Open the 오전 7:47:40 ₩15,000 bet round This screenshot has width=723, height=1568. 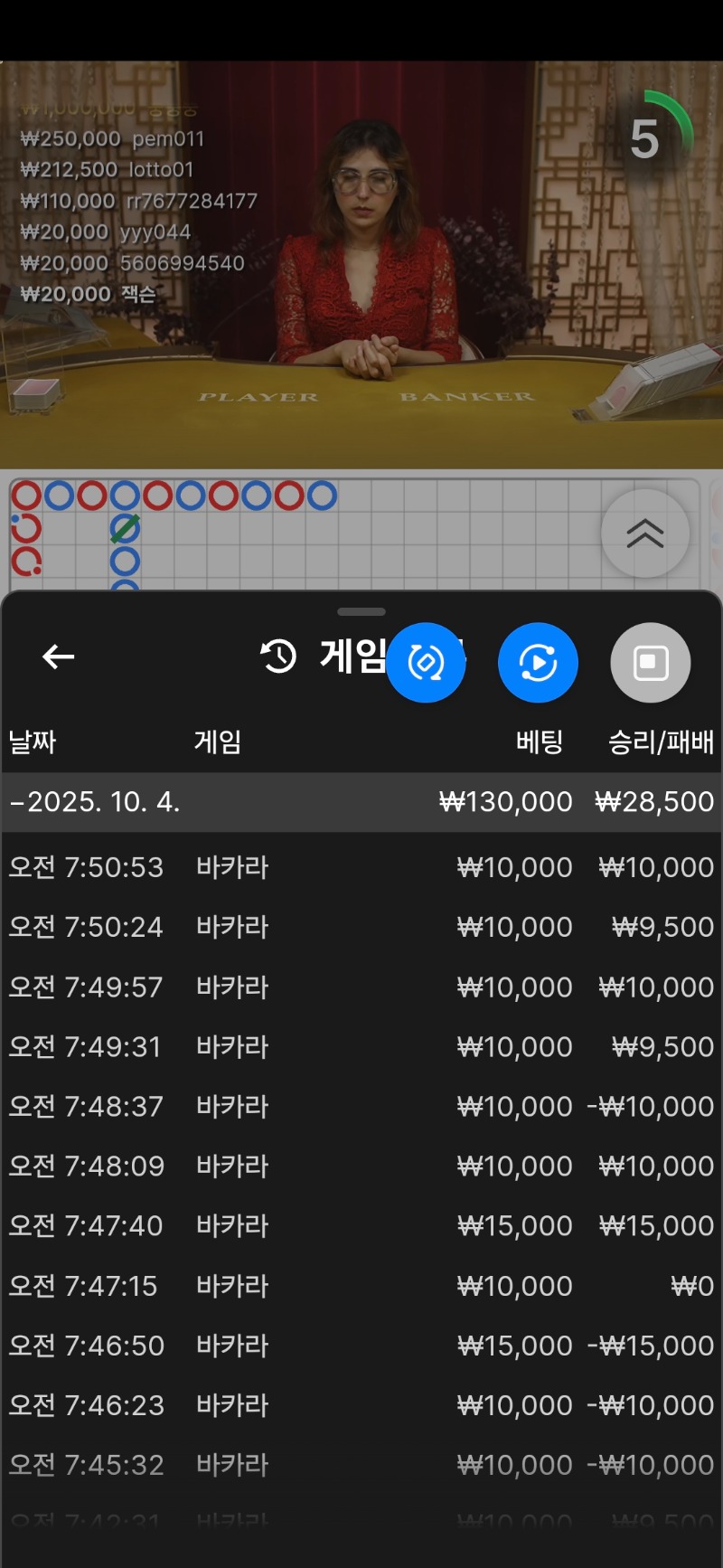361,1225
